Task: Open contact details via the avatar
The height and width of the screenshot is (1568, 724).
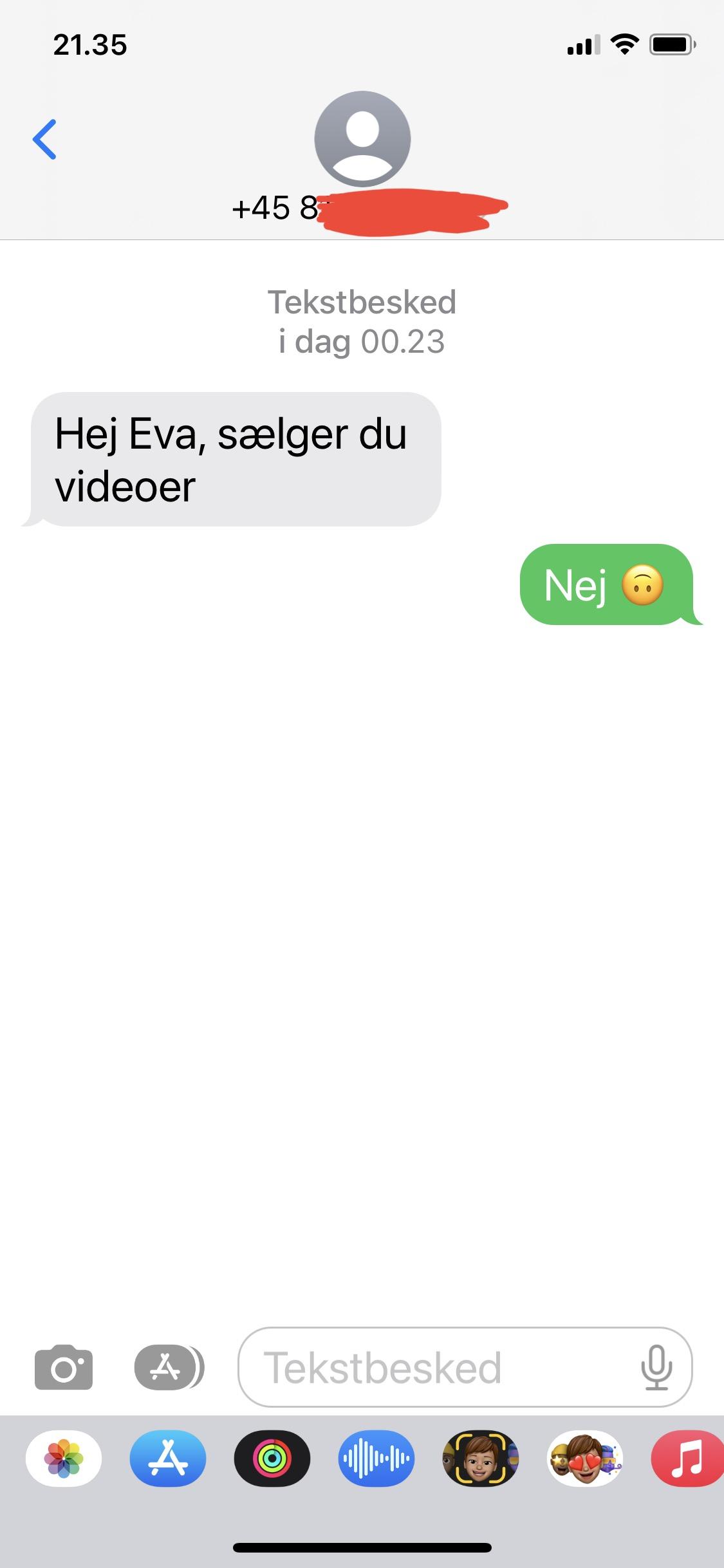Action: click(x=362, y=139)
